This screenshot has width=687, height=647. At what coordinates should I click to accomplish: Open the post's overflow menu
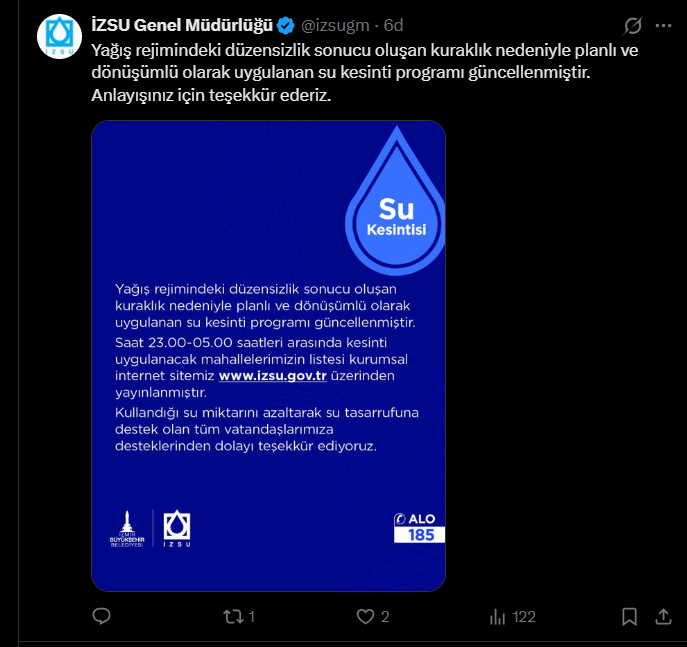pos(662,25)
